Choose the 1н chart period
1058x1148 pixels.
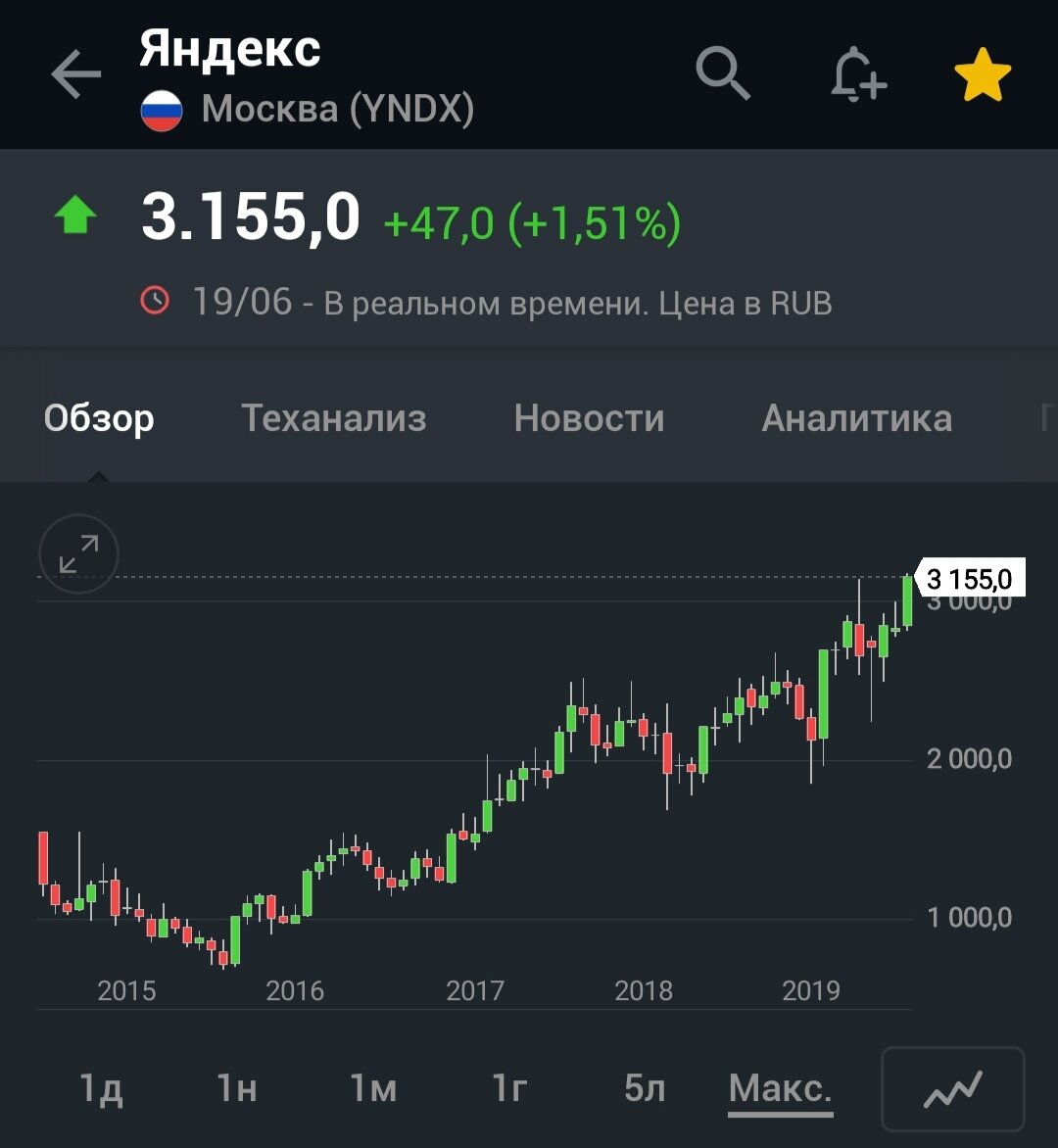click(x=236, y=1088)
